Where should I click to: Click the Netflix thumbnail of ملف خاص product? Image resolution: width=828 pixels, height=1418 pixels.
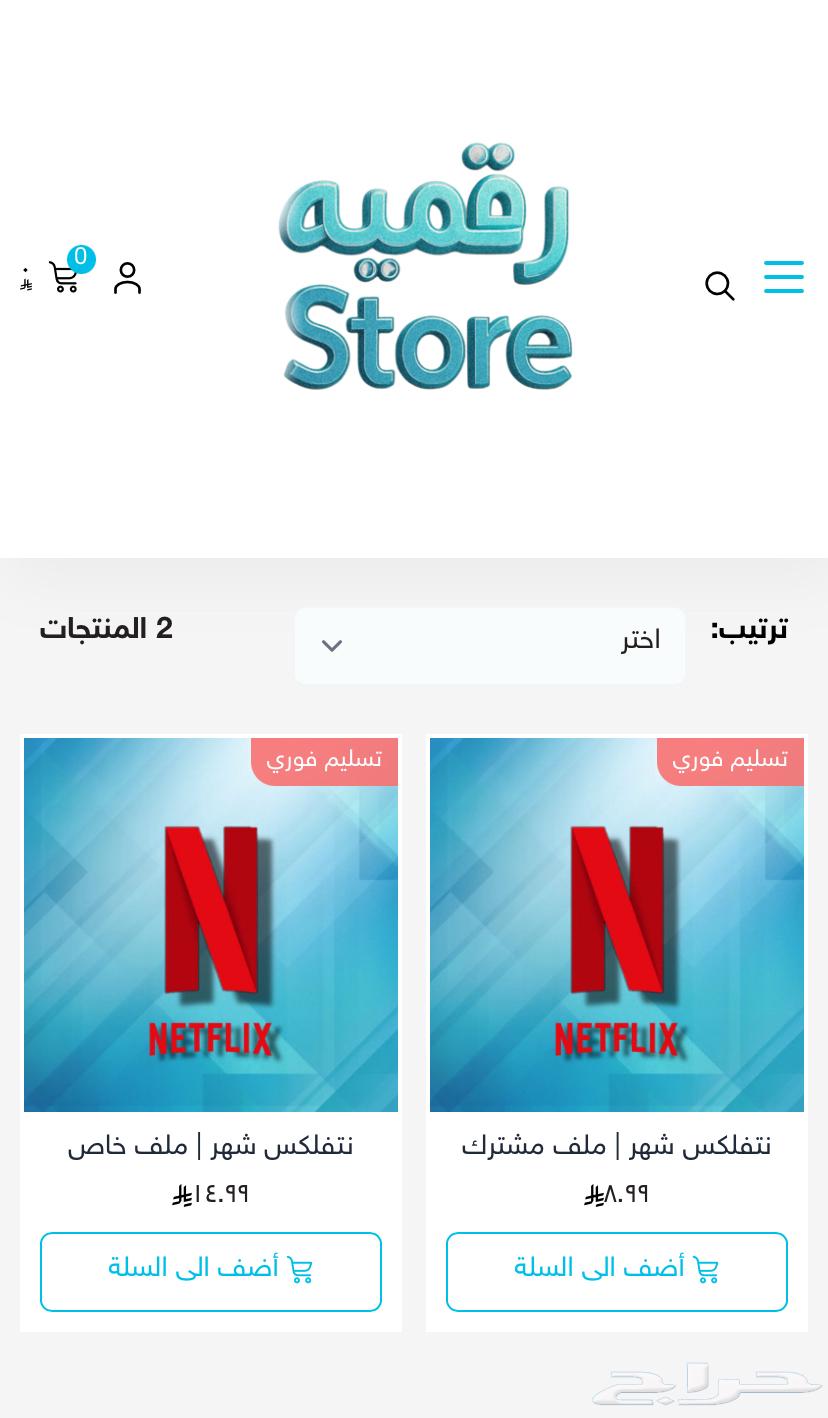tap(210, 925)
